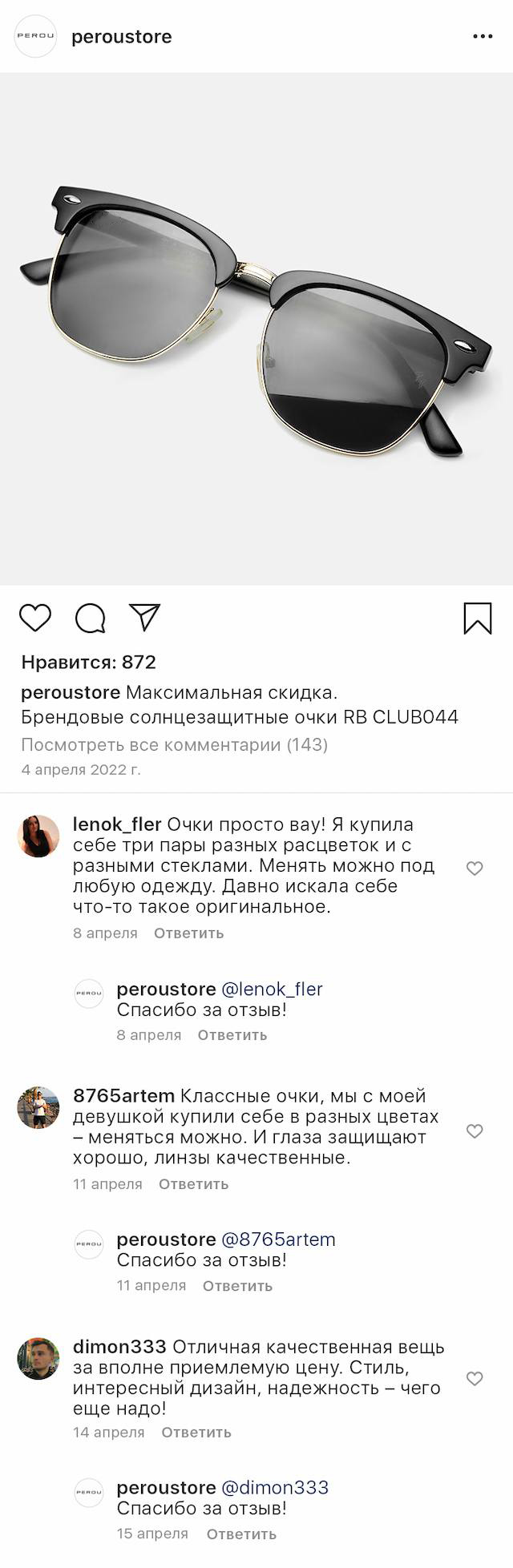Open peroustore profile from the header
This screenshot has height=1568, width=513.
121,37
